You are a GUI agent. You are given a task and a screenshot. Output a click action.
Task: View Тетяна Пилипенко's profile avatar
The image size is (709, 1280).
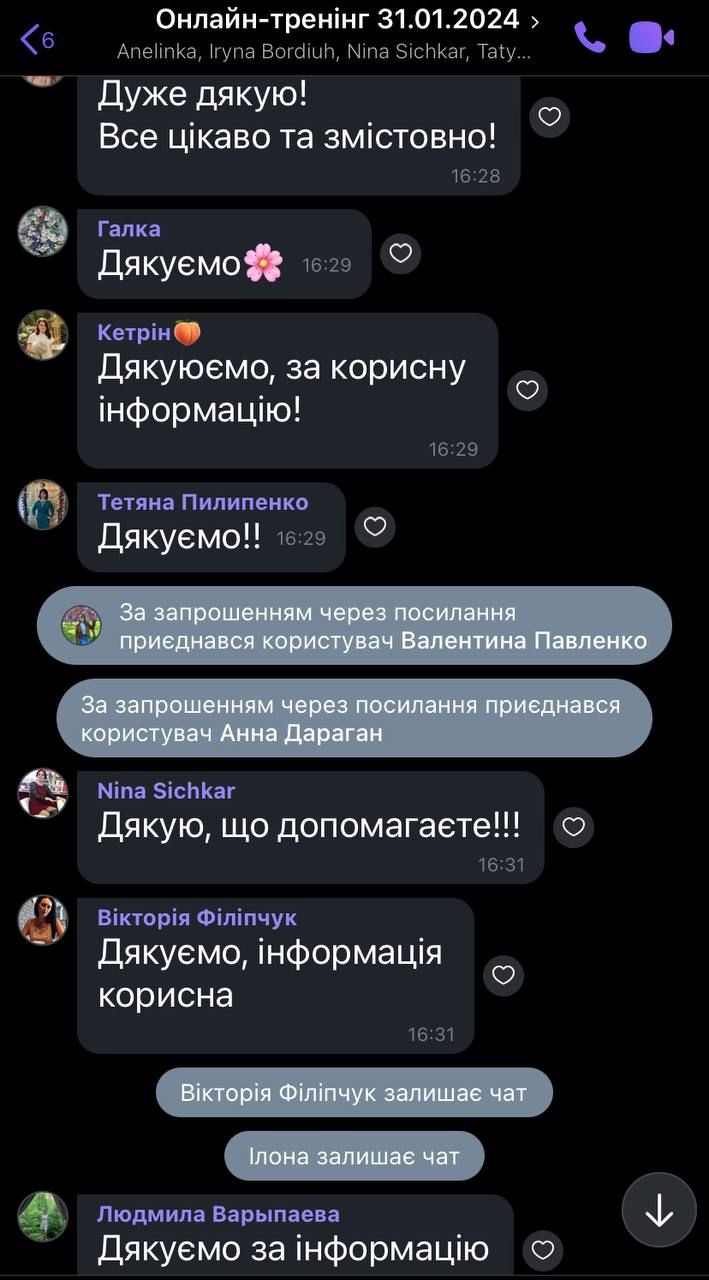(x=42, y=504)
